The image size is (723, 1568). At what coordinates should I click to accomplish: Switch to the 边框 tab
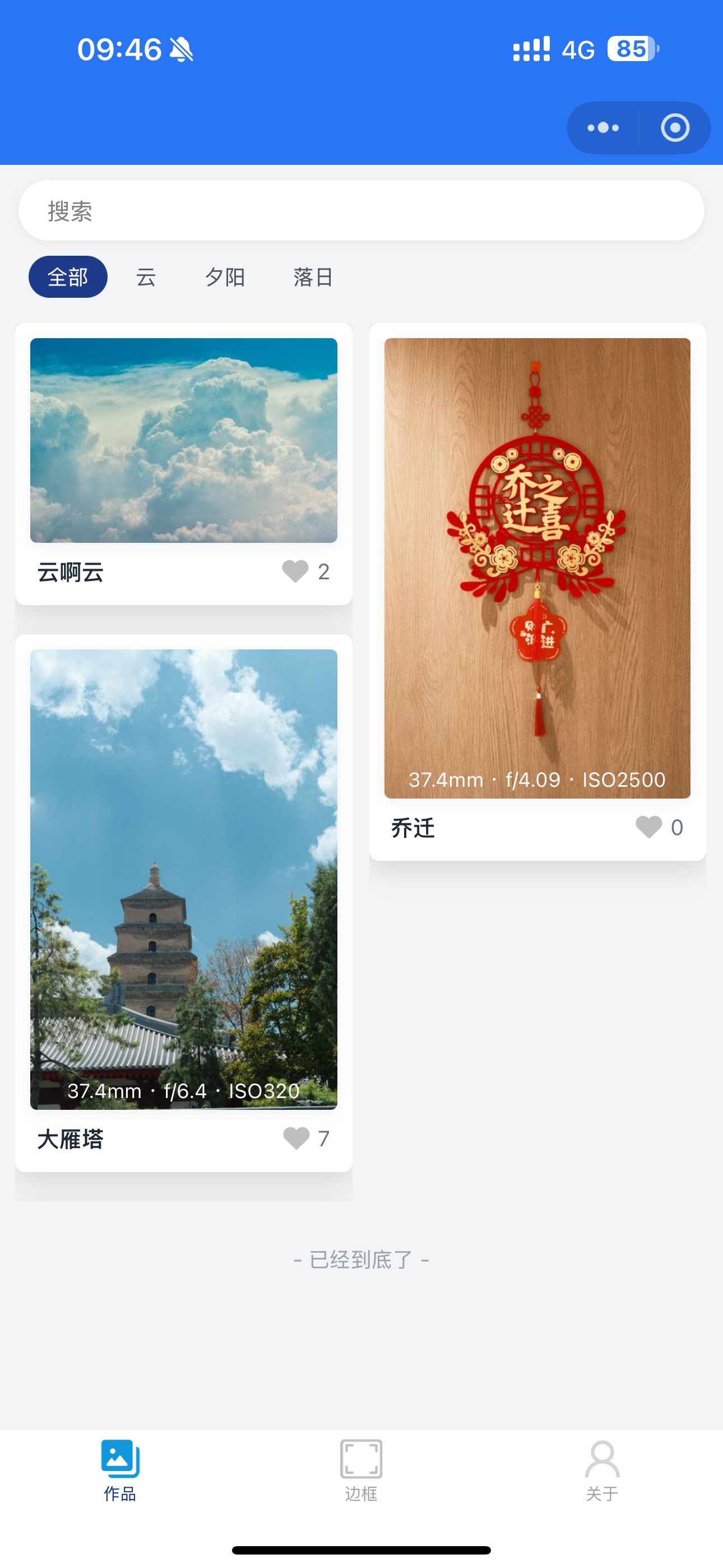361,1470
